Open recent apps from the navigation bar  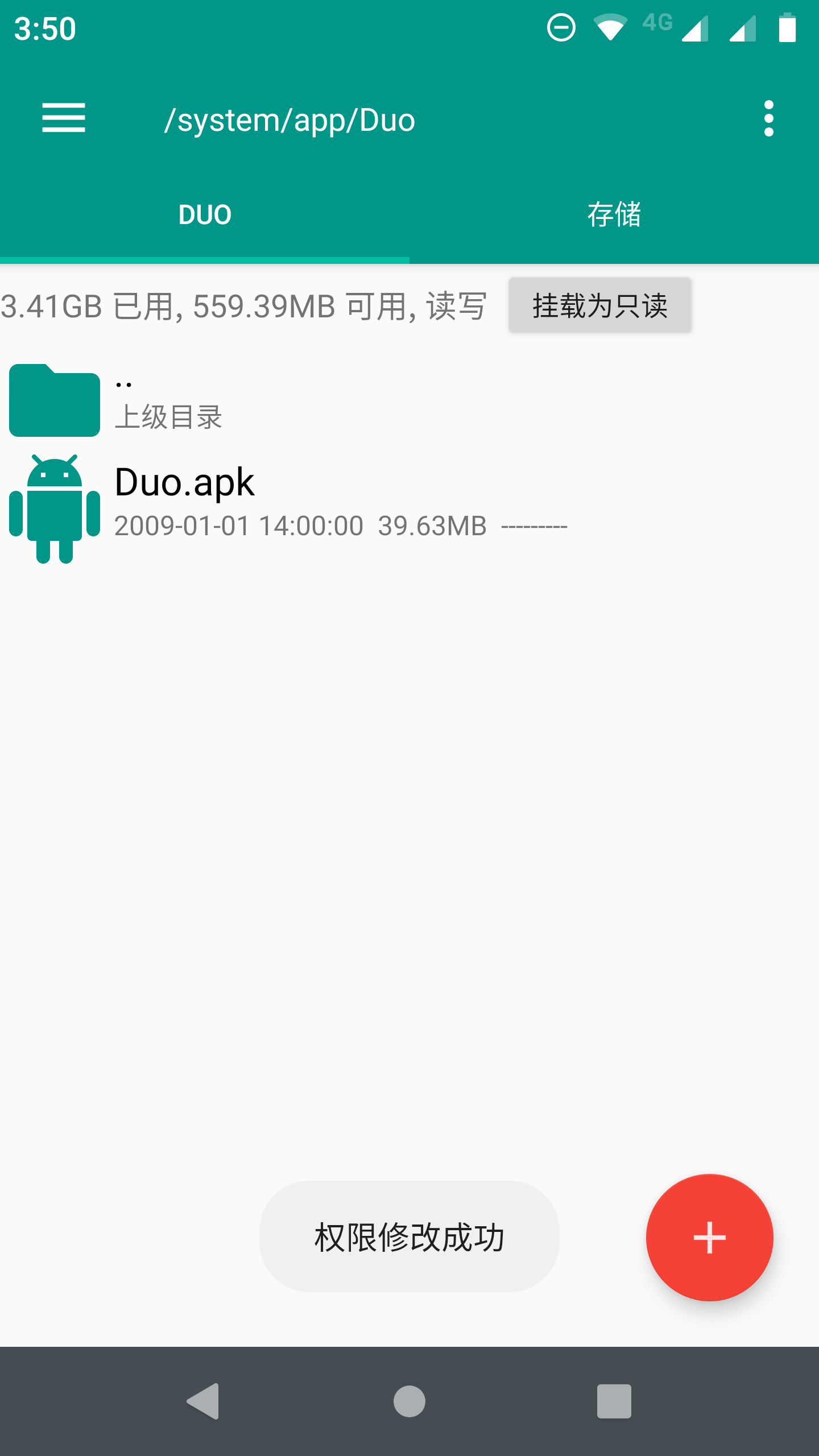(x=614, y=1401)
